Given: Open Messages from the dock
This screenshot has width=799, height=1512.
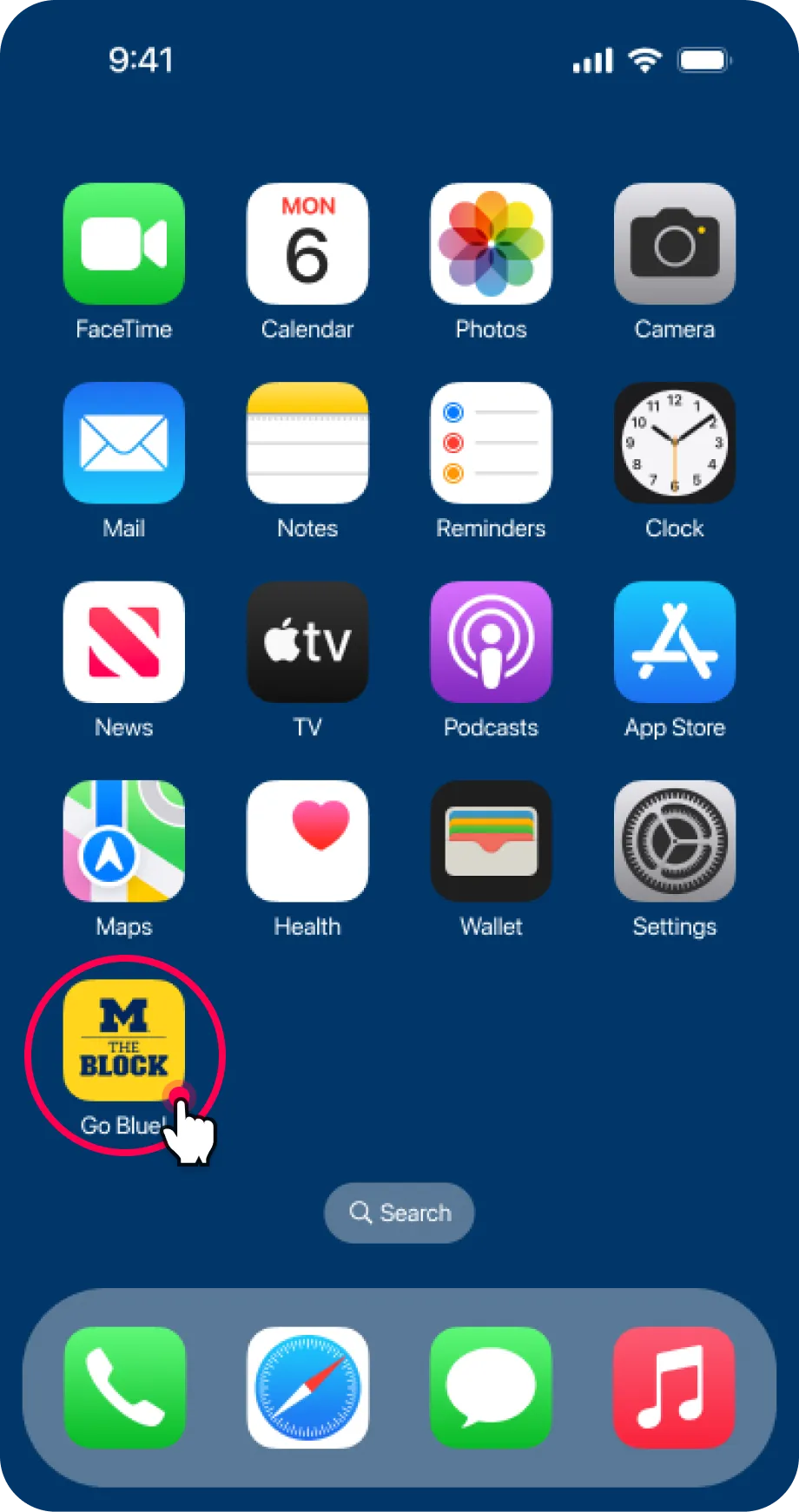Looking at the screenshot, I should tap(491, 1387).
